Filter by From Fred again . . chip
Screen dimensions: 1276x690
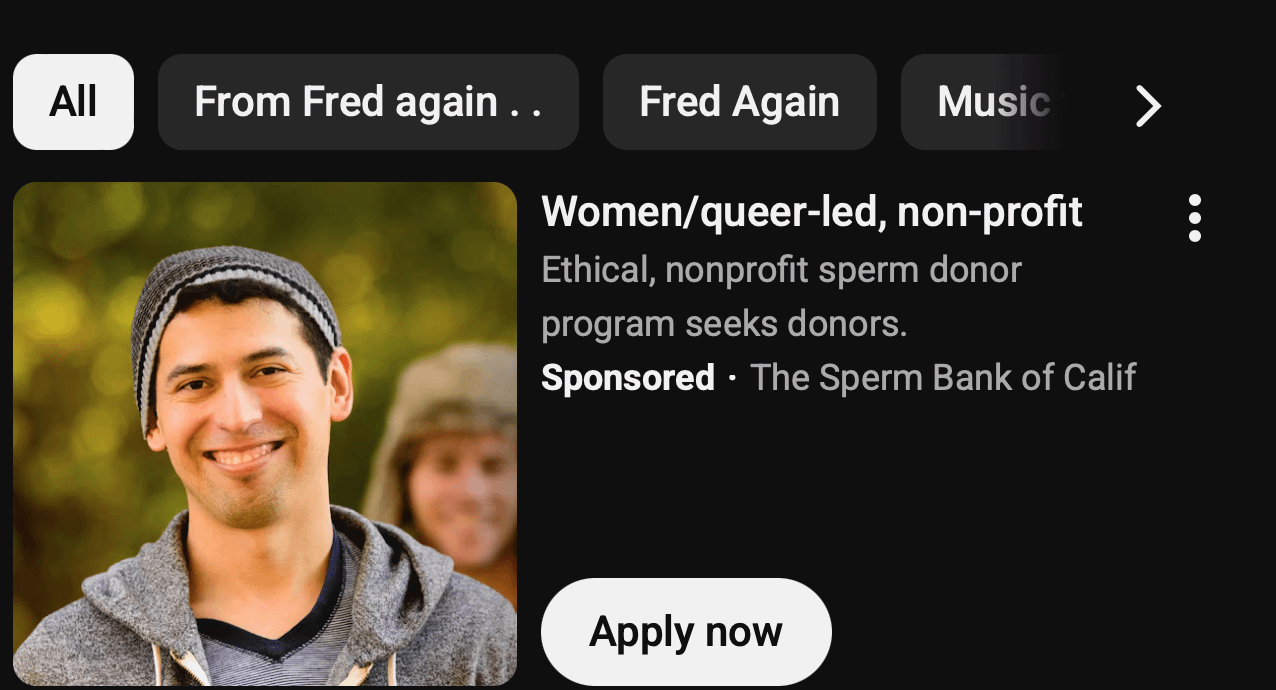click(368, 102)
